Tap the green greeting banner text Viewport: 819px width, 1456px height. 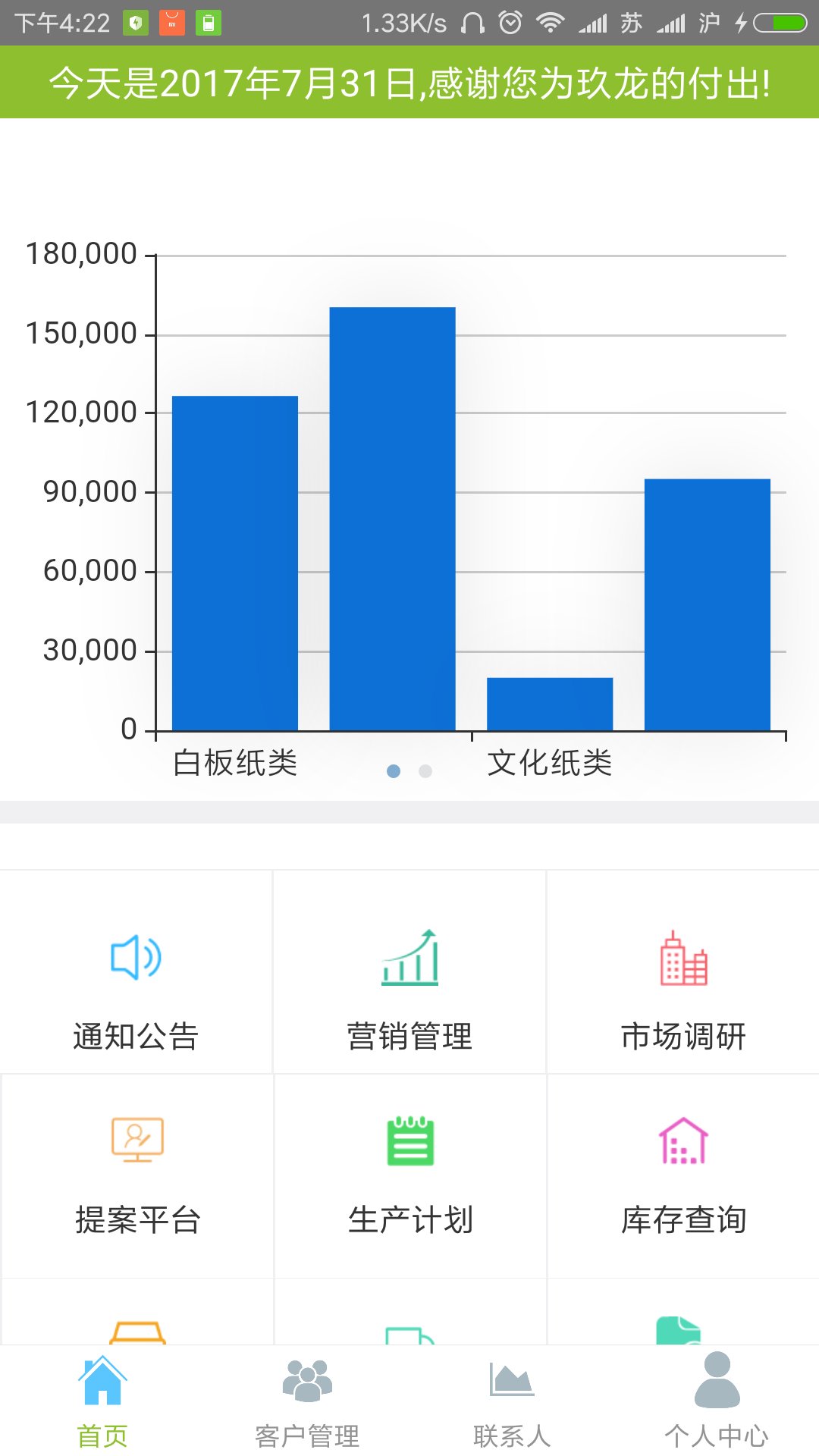click(409, 85)
